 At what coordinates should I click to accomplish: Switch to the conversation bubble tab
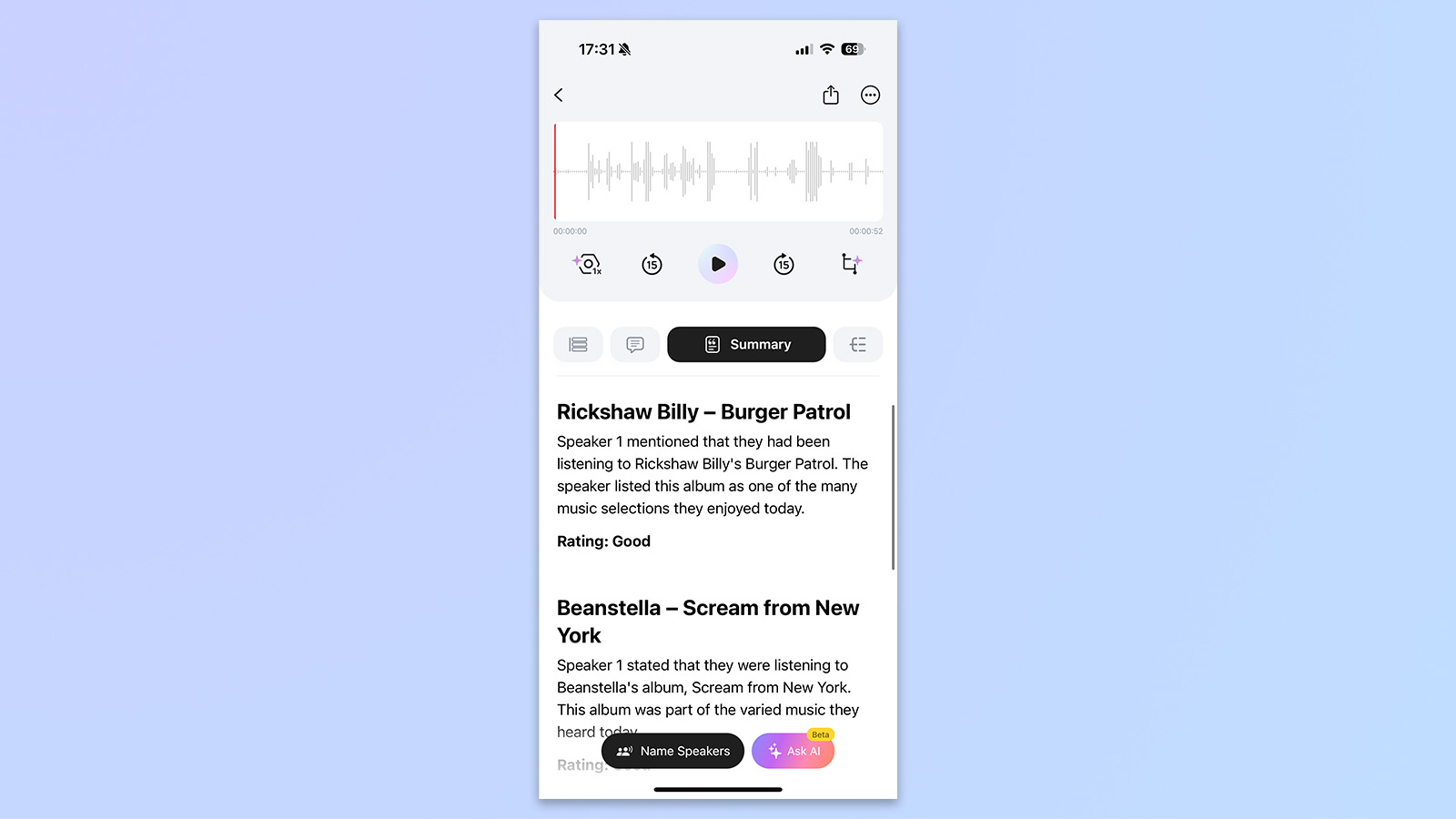[x=635, y=344]
